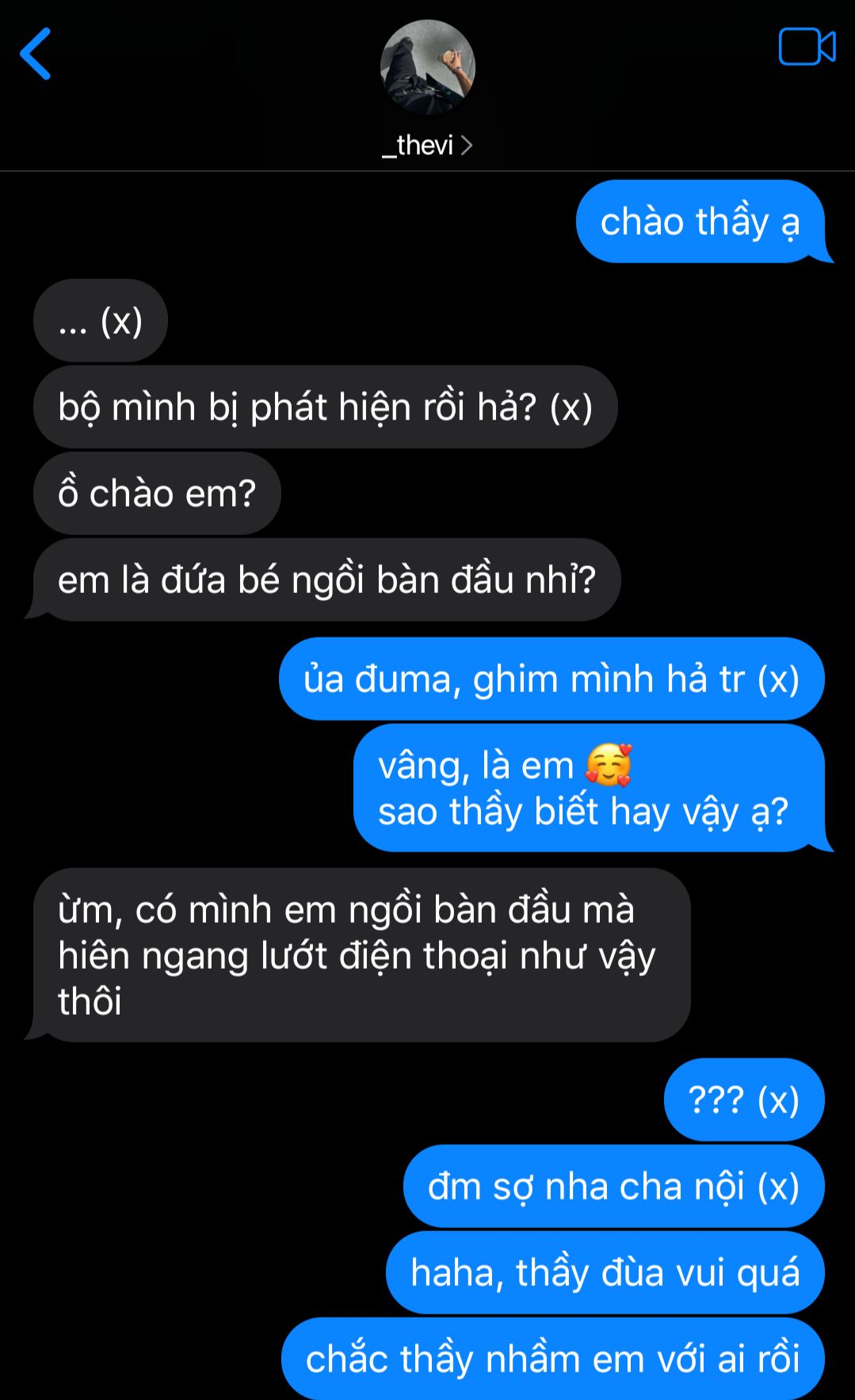Go back to the conversations list
This screenshot has width=855, height=1400.
[x=36, y=54]
